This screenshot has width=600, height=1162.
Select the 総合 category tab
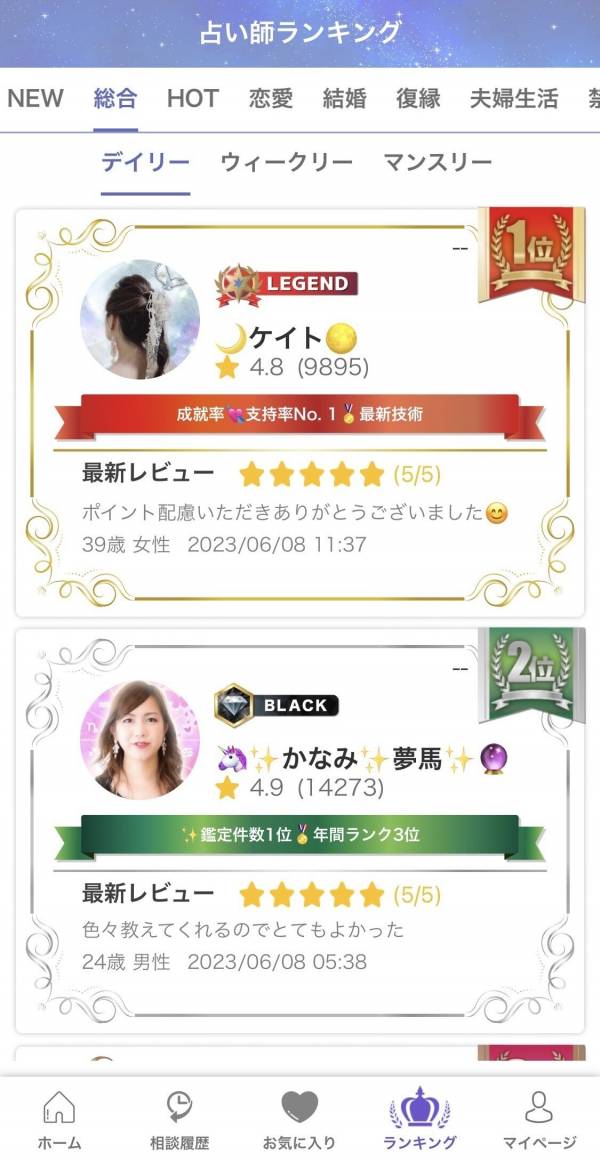[115, 98]
